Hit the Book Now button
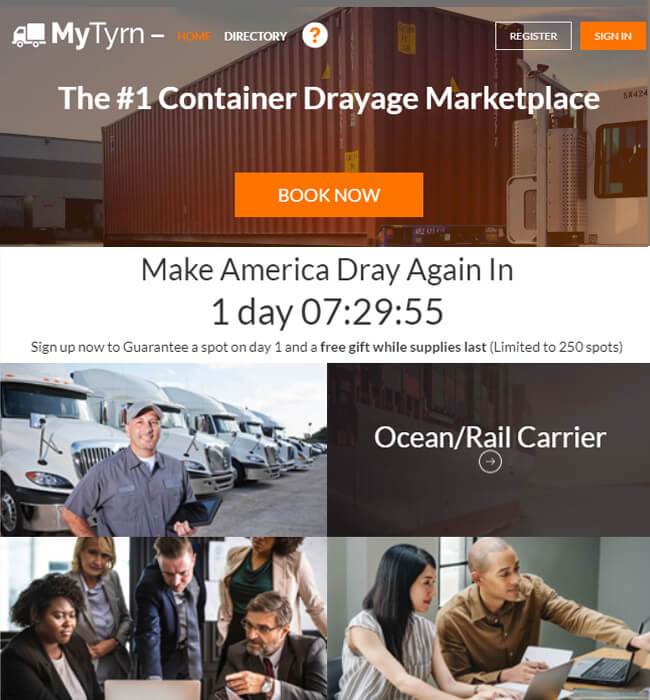 coord(329,195)
